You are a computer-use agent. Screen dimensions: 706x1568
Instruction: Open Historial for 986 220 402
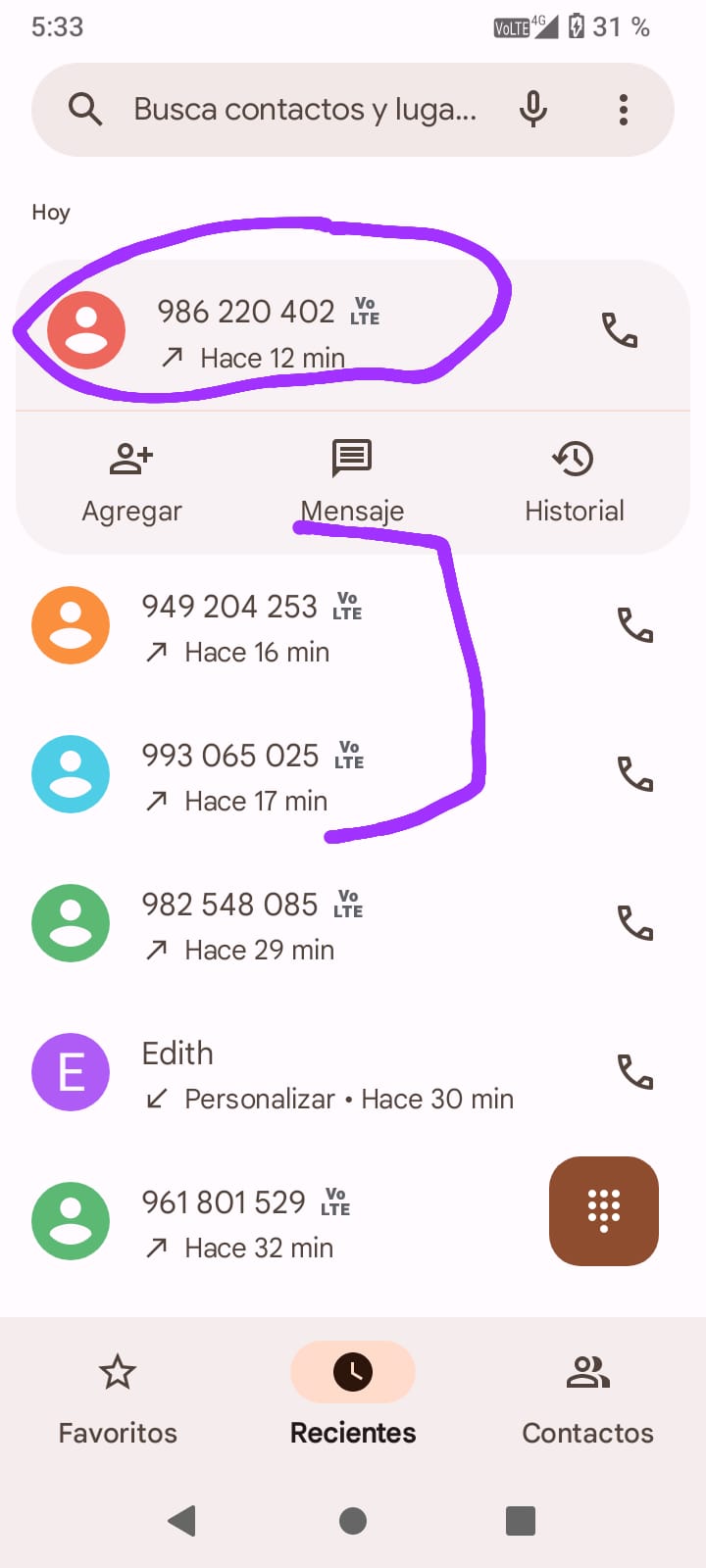[574, 482]
